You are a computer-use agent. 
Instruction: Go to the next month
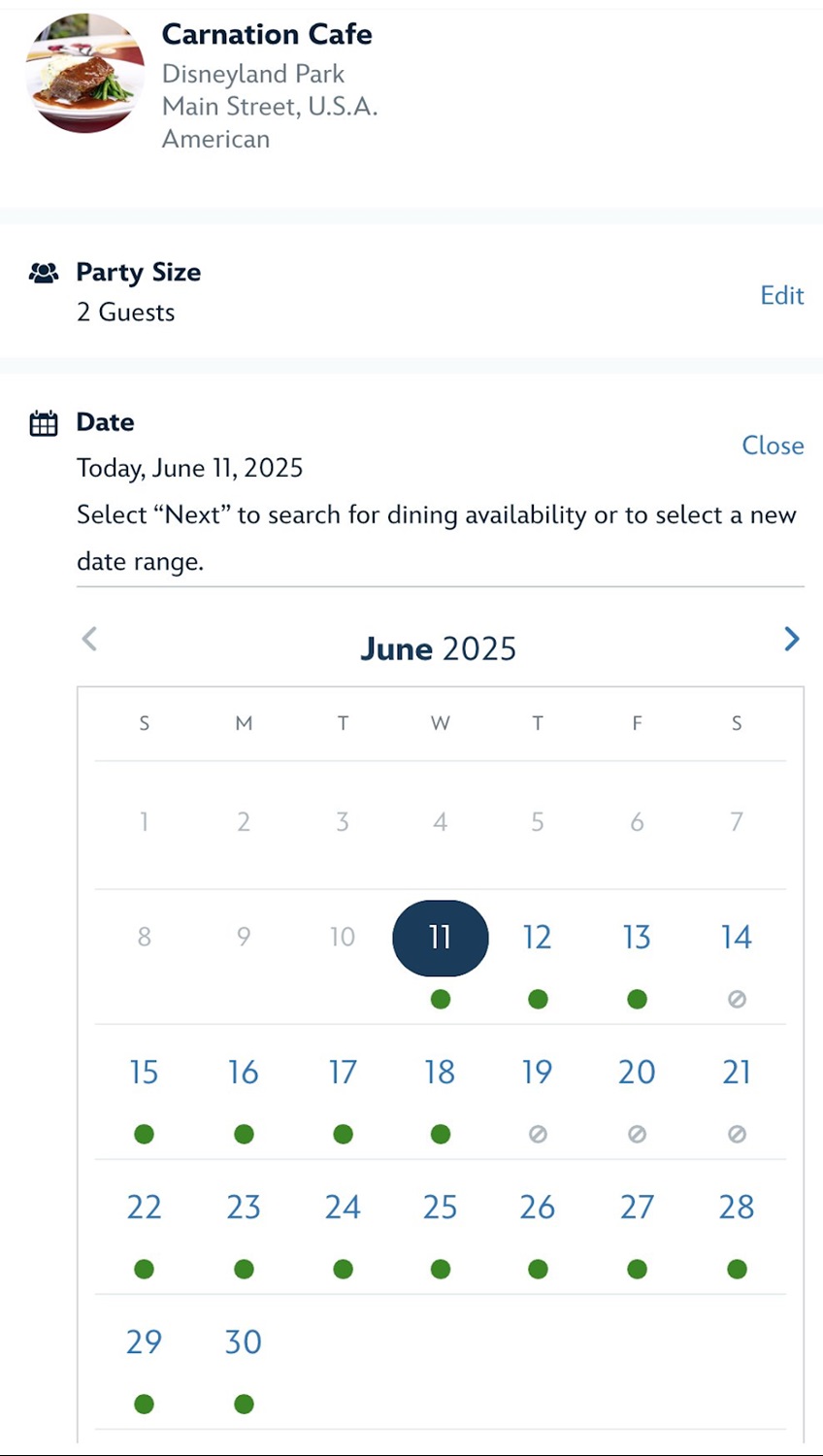791,639
